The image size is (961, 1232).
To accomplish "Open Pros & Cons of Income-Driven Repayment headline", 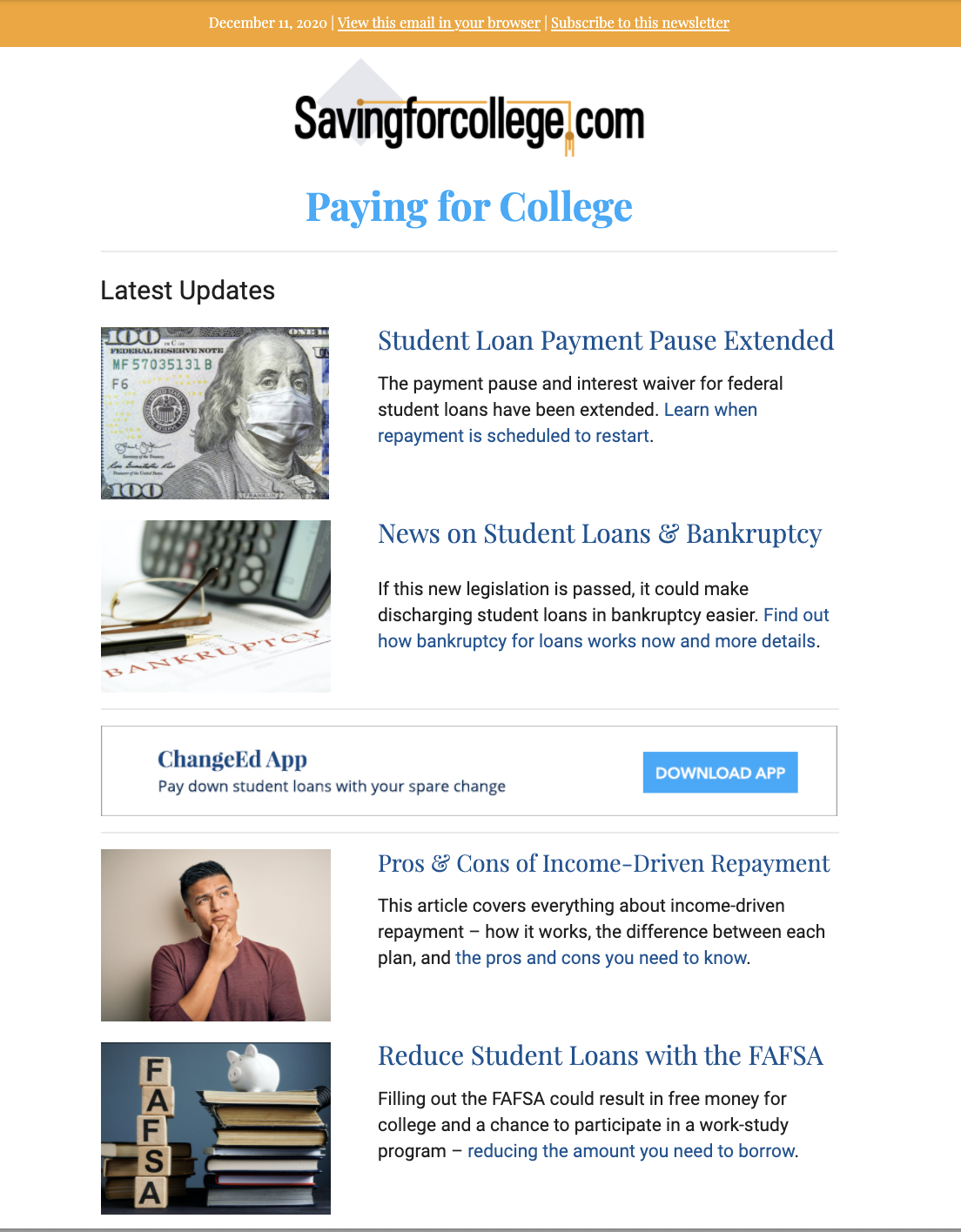I will (x=603, y=863).
